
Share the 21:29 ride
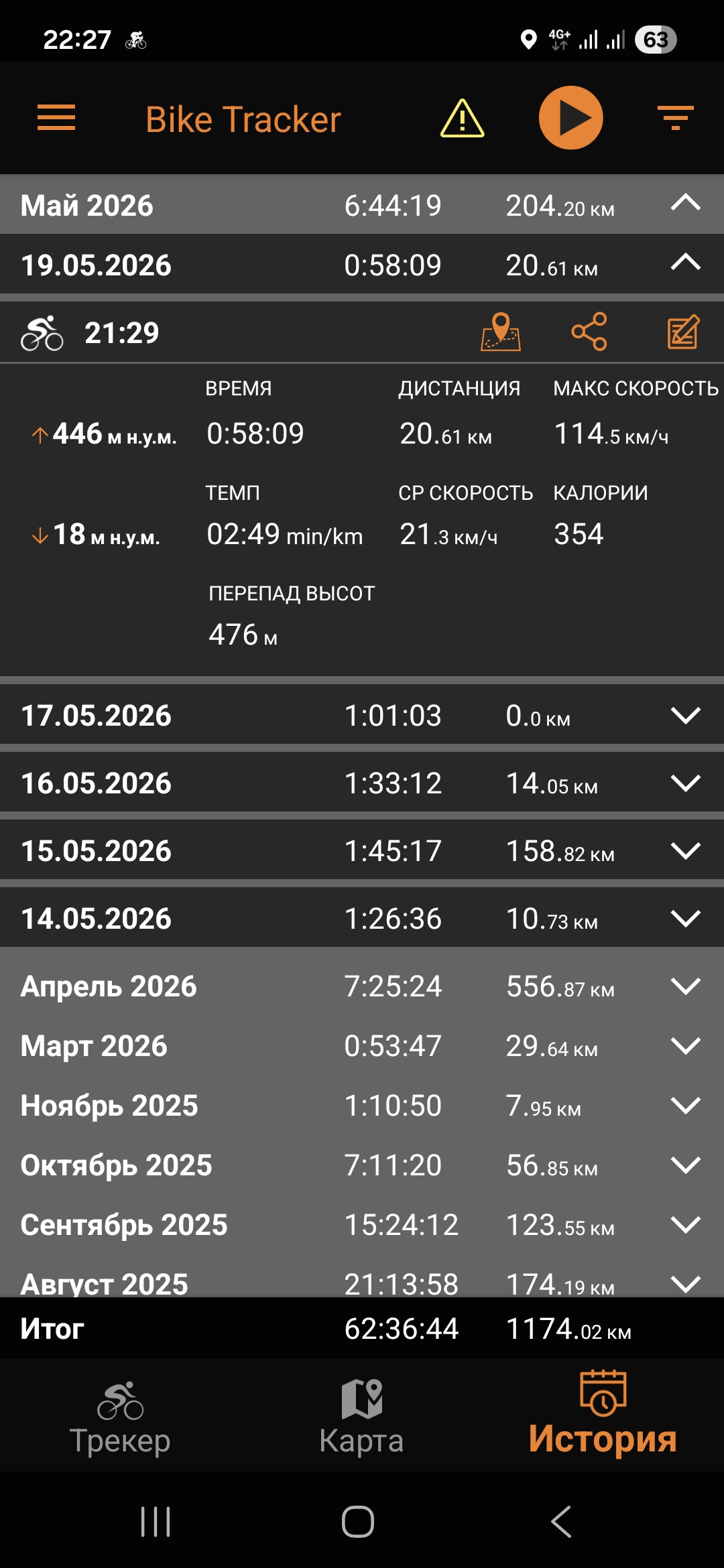[x=589, y=332]
